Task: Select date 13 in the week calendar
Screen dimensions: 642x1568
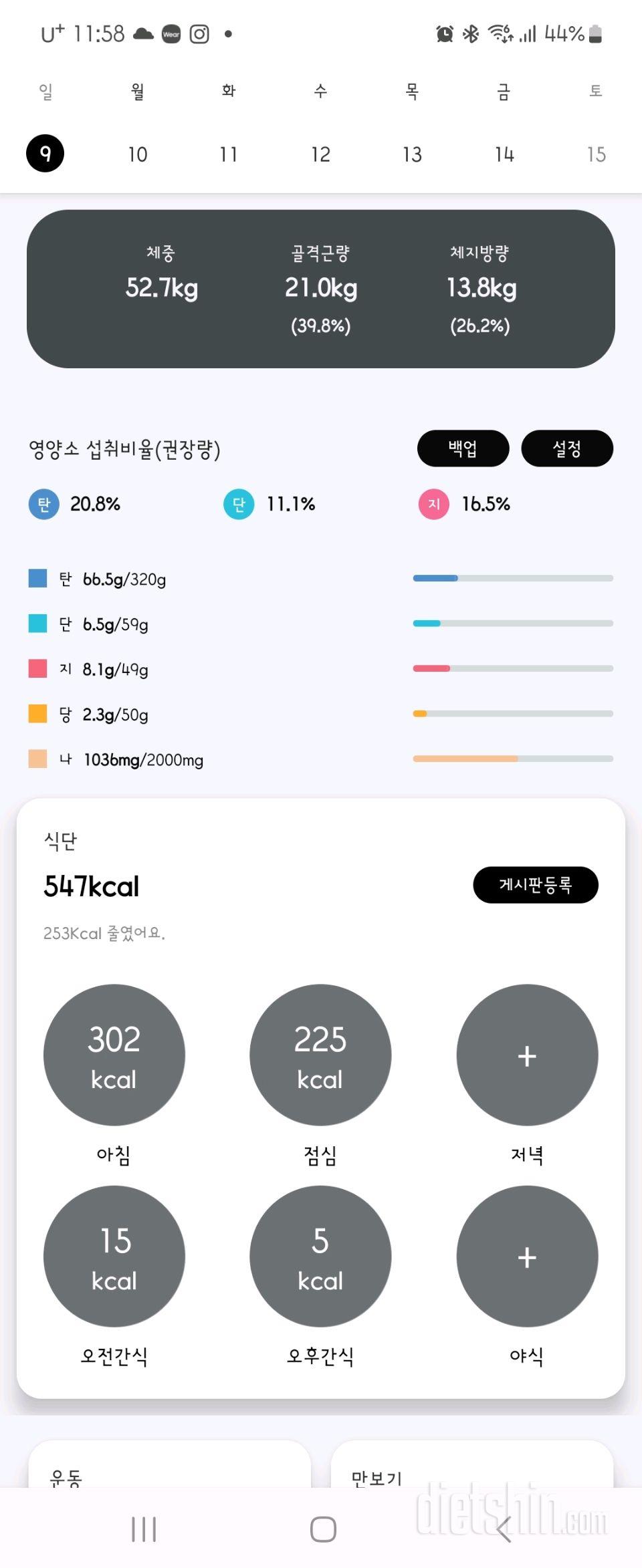Action: [x=412, y=154]
